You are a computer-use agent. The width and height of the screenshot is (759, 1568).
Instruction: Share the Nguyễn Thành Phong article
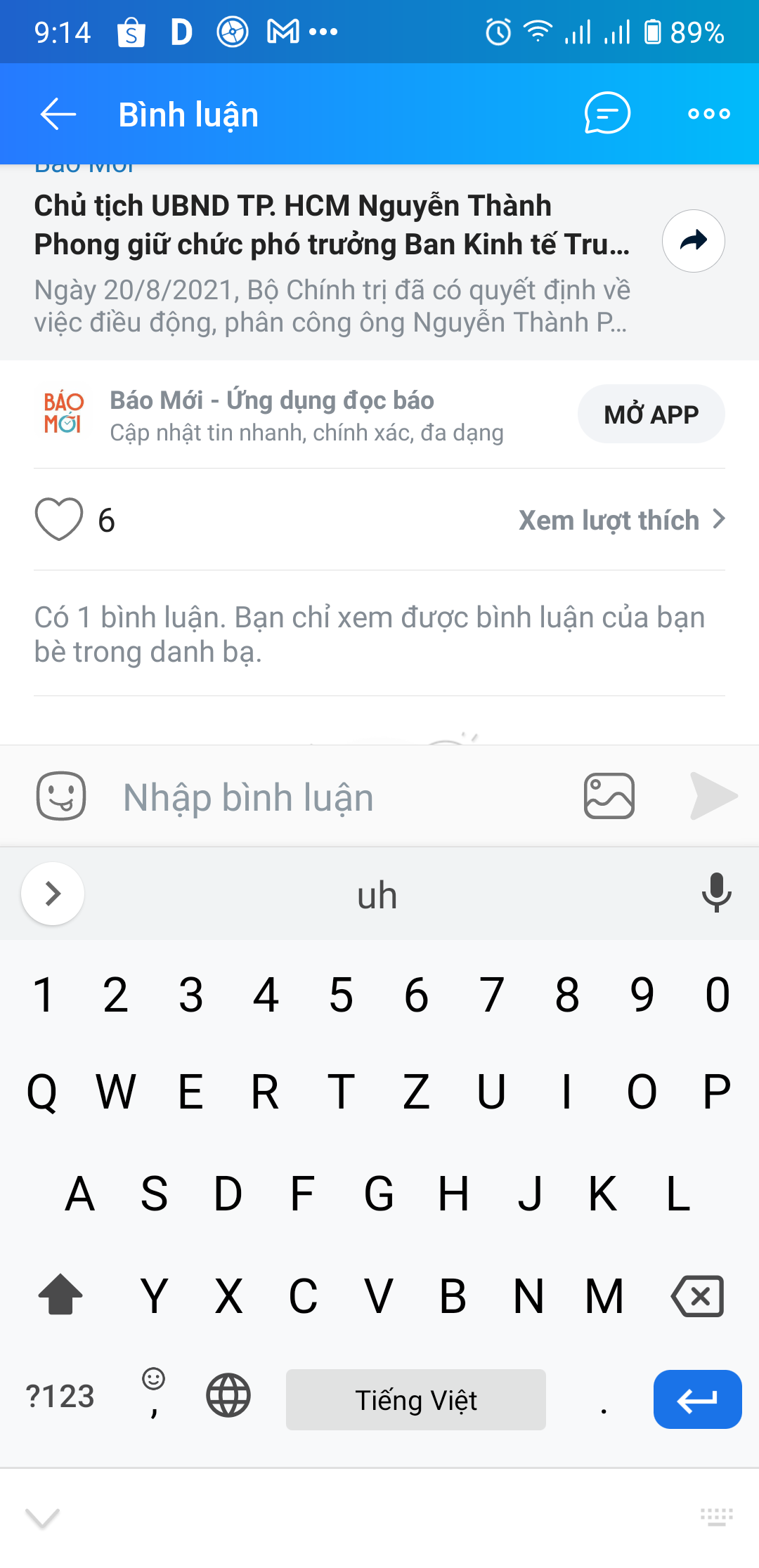tap(693, 241)
